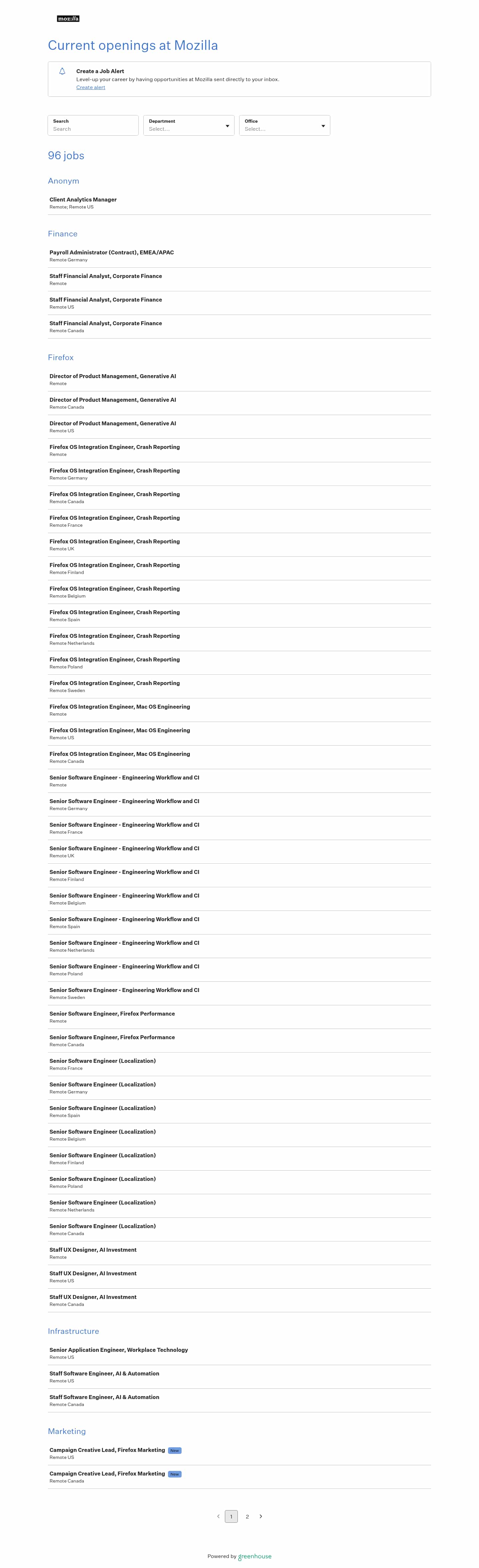
Task: Open the Greenhouse link in the footer
Action: coord(254,1556)
